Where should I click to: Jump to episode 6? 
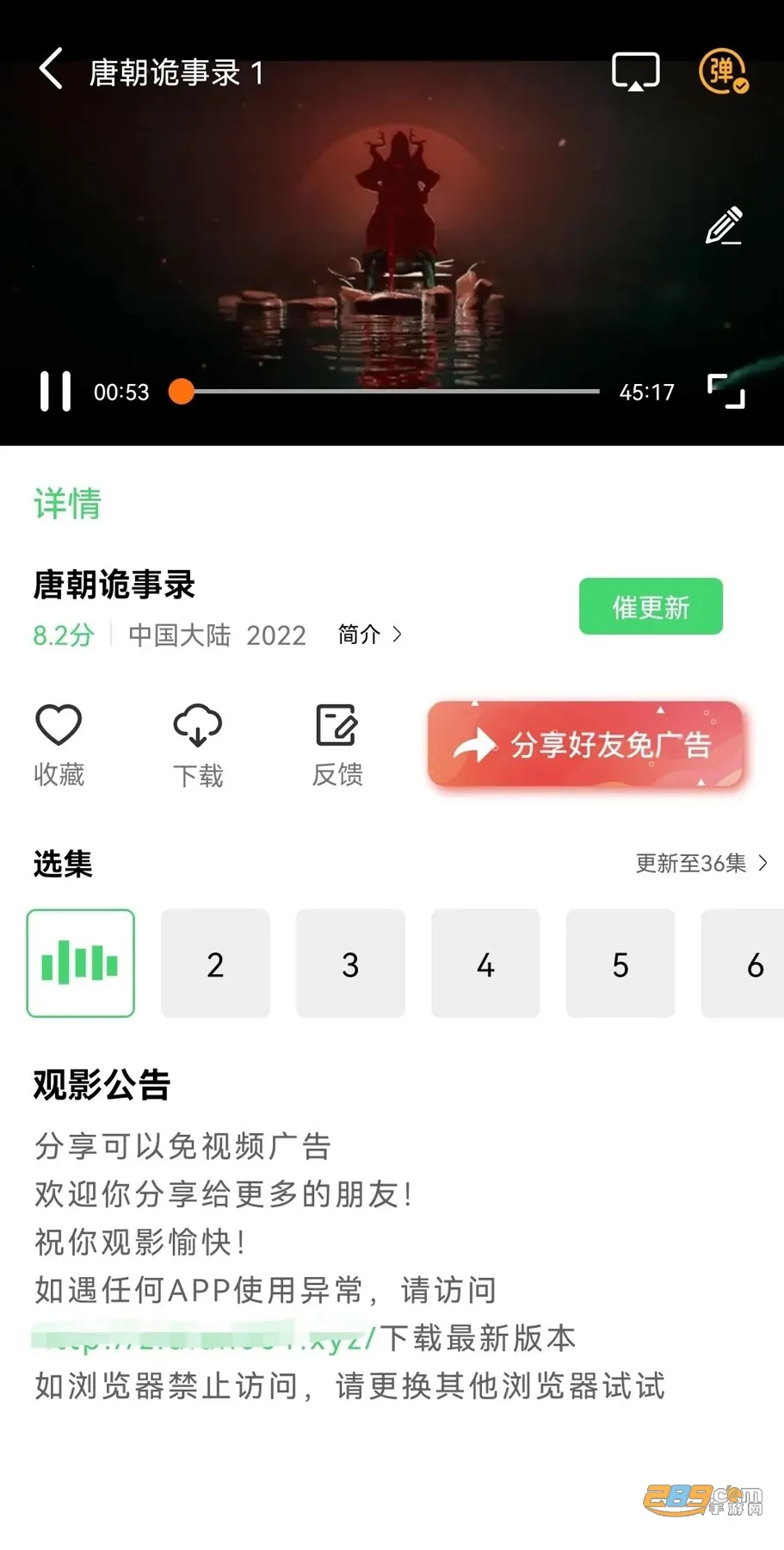tap(750, 964)
